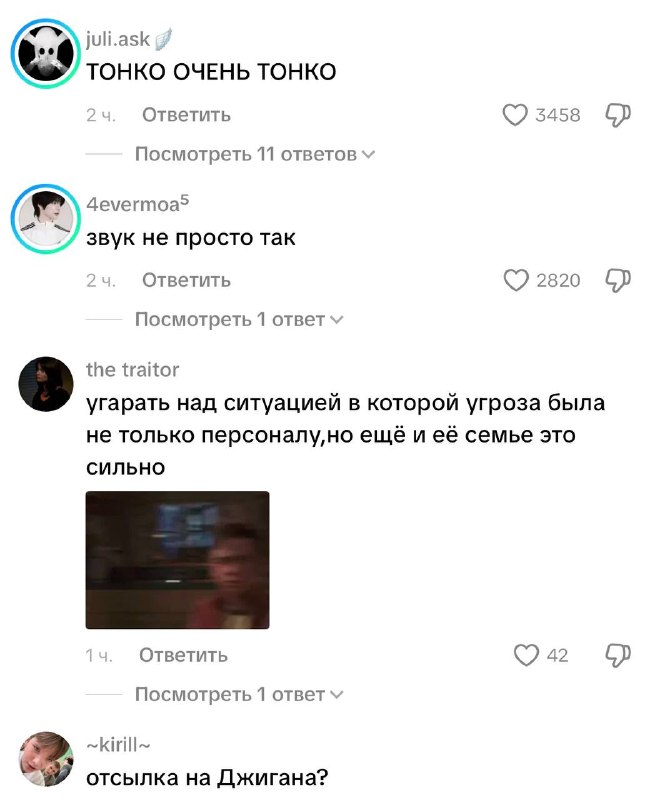
Task: Reply to the traitor's comment
Action: click(x=183, y=655)
